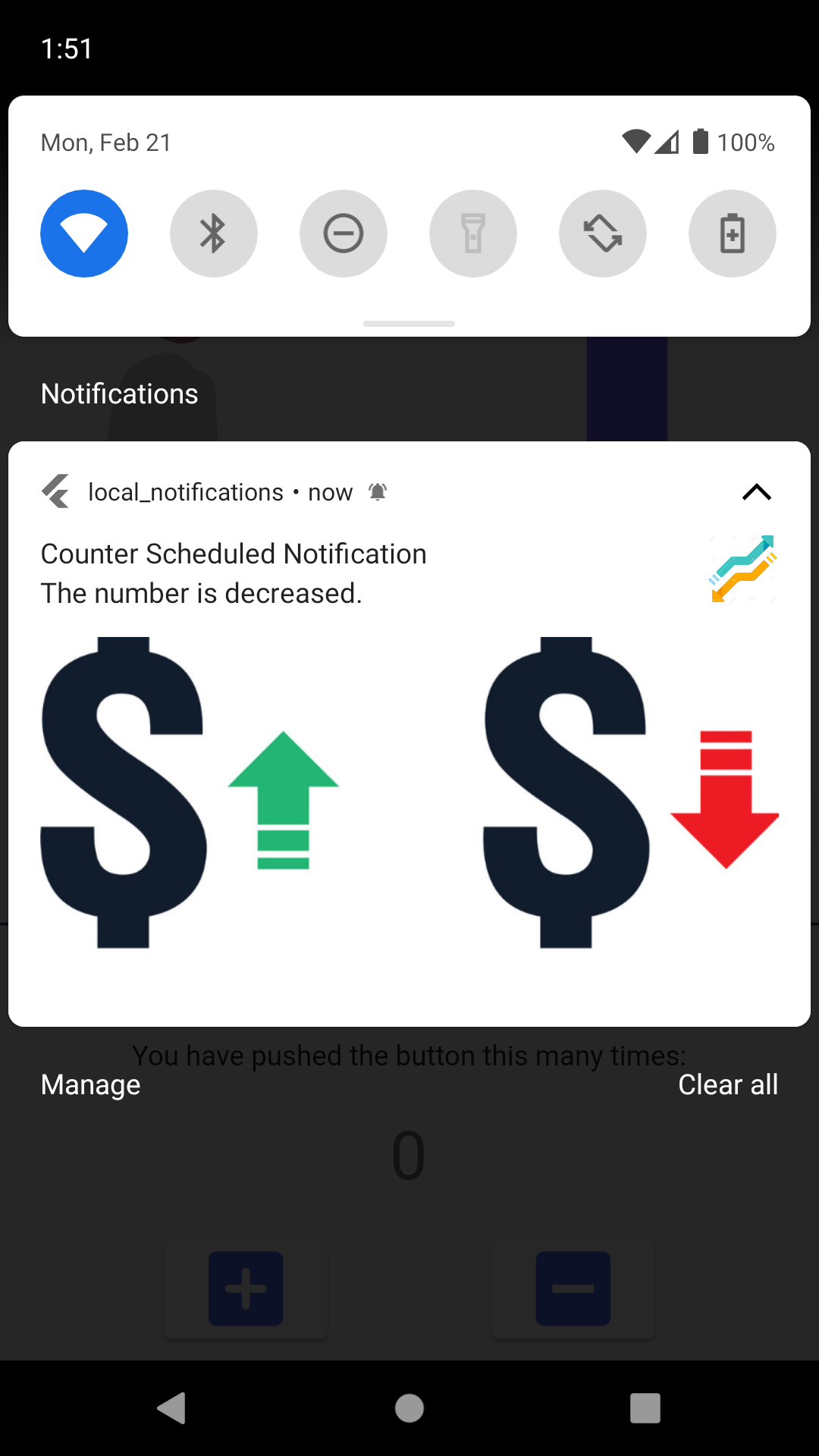This screenshot has width=819, height=1456.
Task: Go back using the navigation bar
Action: [172, 1408]
